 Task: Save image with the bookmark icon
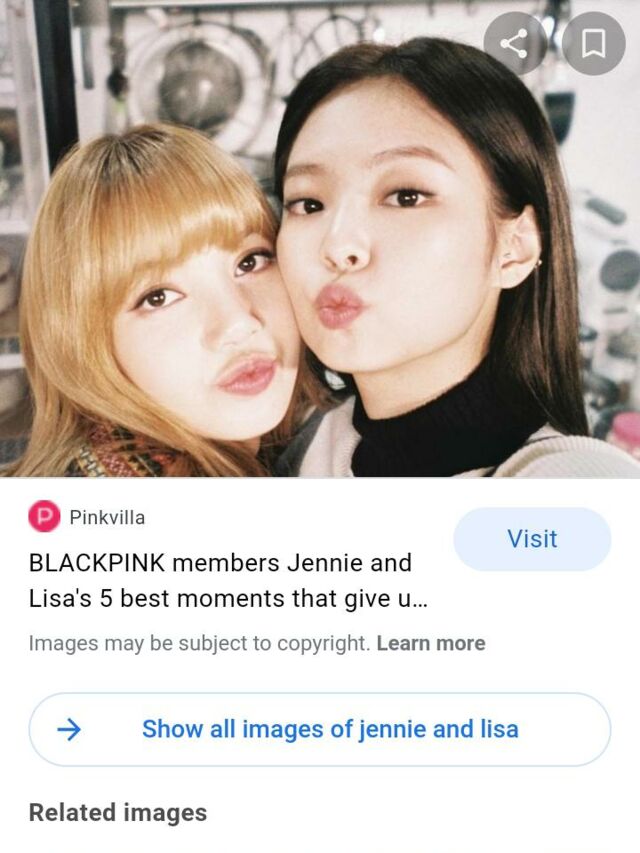[592, 43]
